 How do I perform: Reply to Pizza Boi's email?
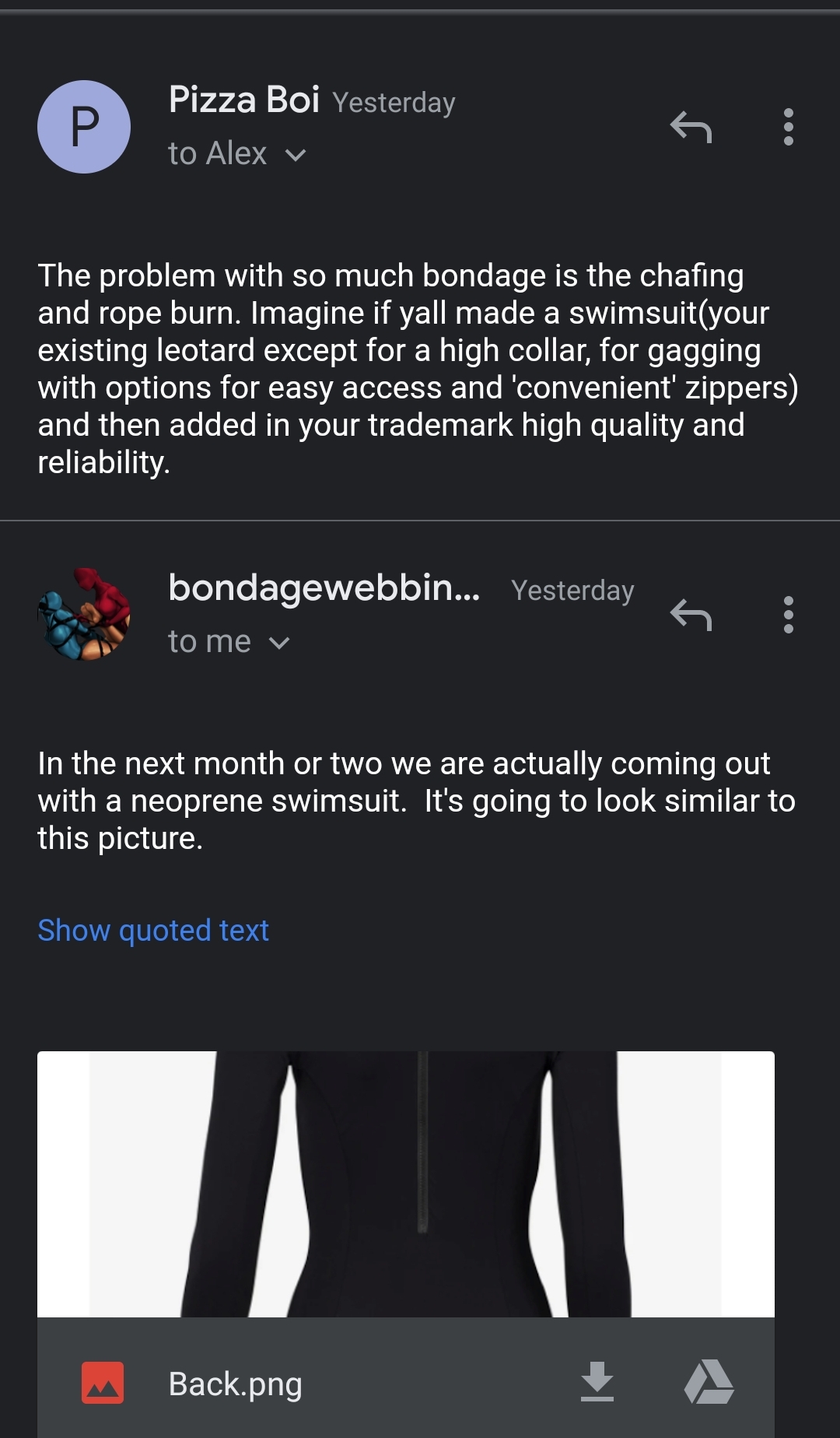(691, 127)
